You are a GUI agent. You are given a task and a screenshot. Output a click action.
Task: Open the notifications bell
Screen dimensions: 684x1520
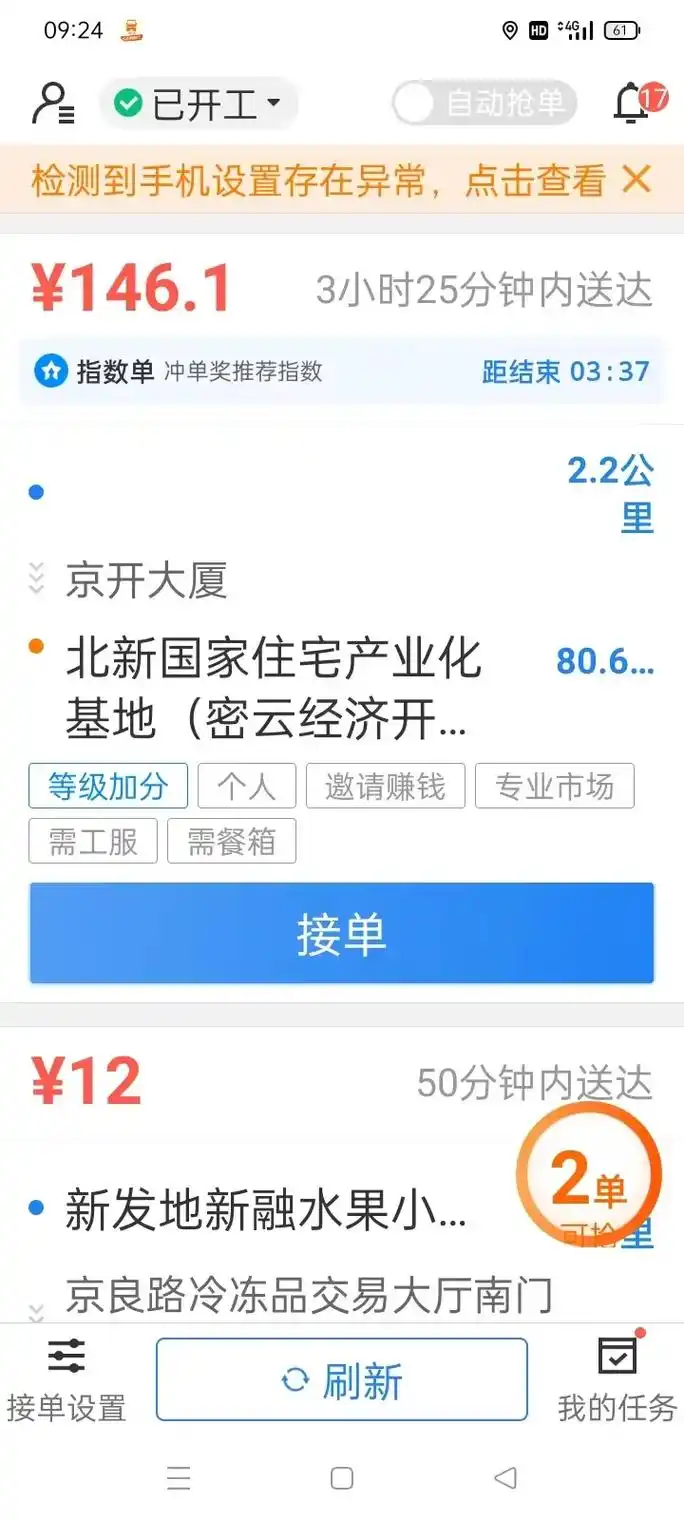click(633, 103)
